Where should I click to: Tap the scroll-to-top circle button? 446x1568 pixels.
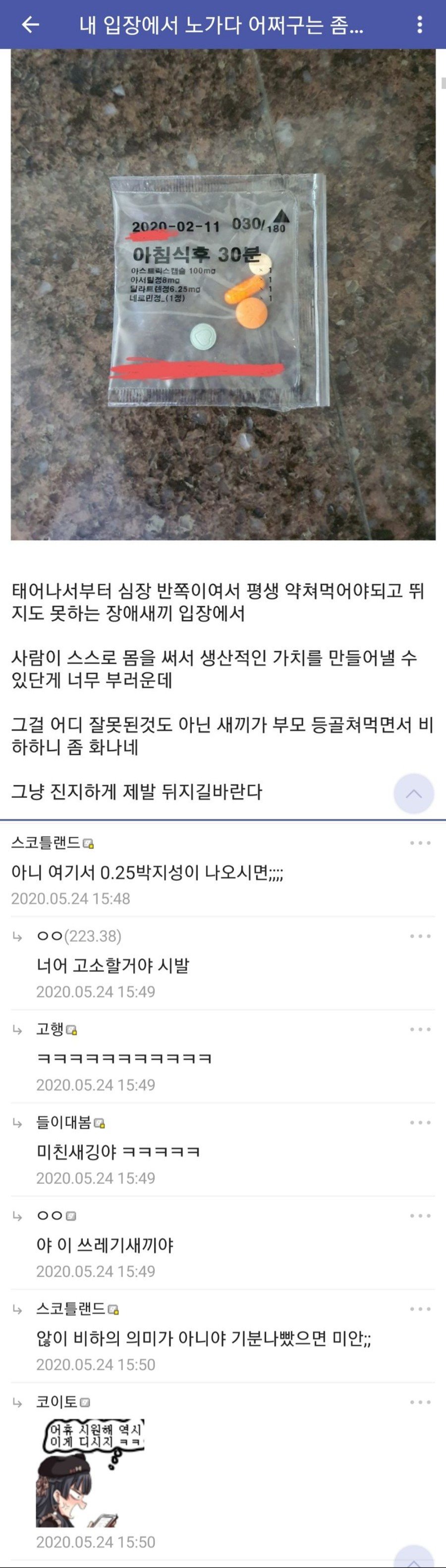tap(413, 793)
